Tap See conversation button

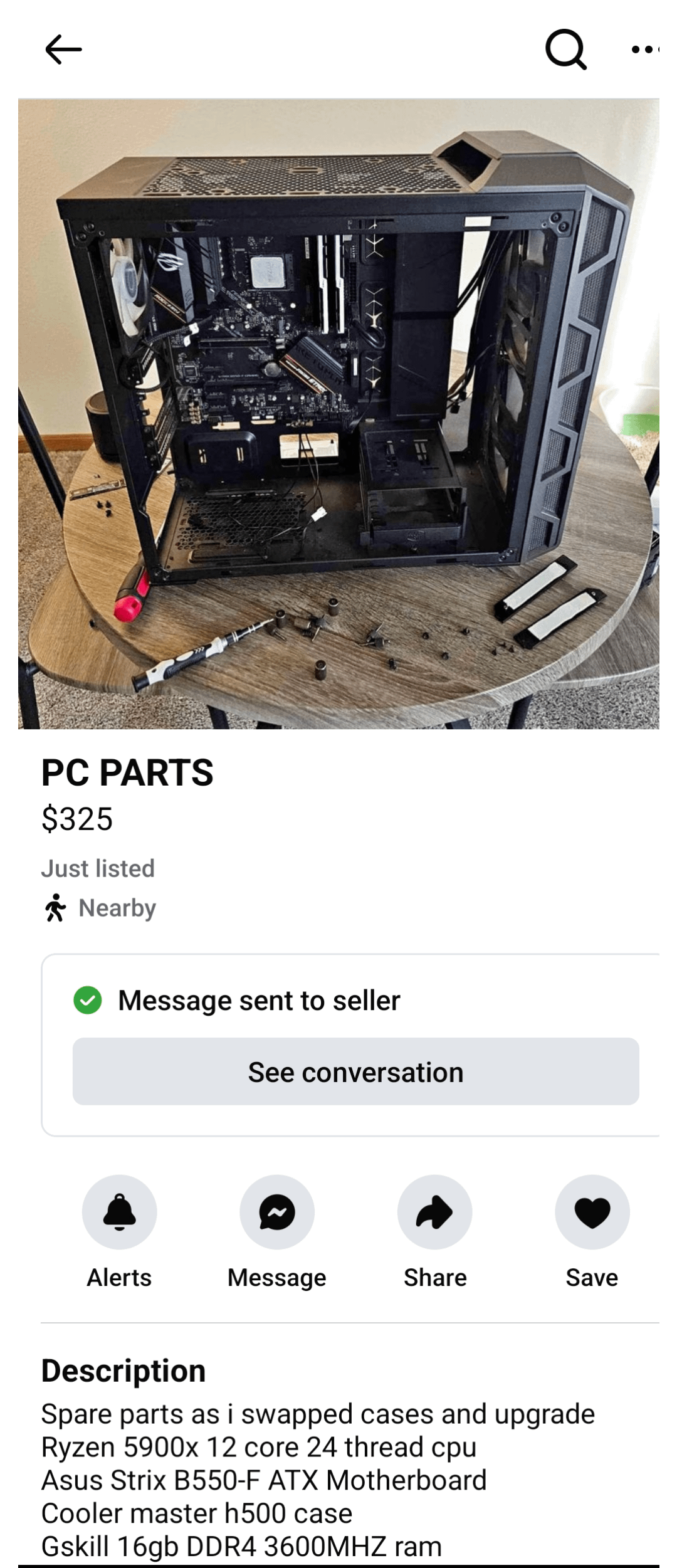coord(355,1071)
